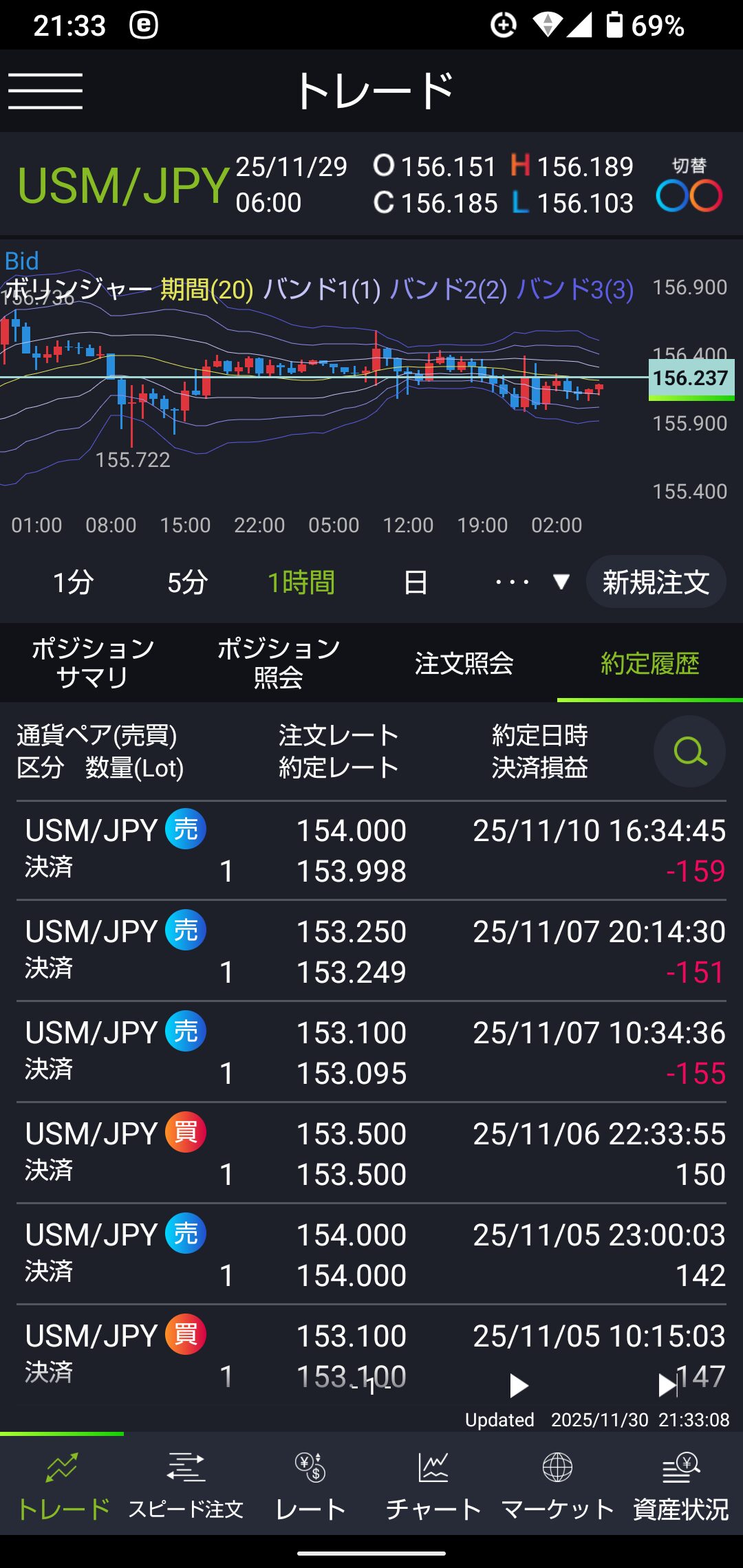
Task: Switch to ポジションサマリ tab
Action: click(x=93, y=663)
